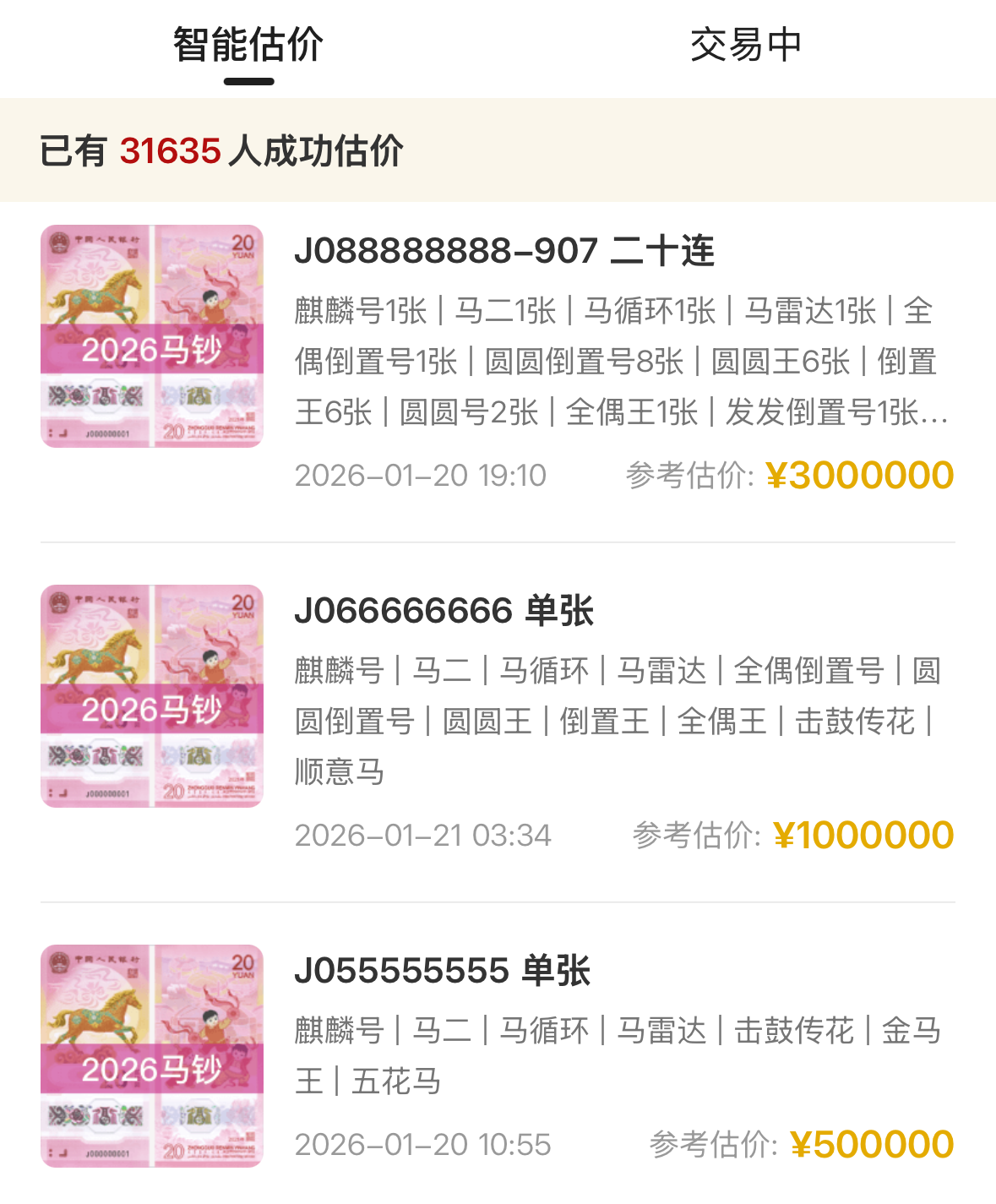Open the J066666666 单张 valuation
This screenshot has height=1204, width=996.
(444, 611)
